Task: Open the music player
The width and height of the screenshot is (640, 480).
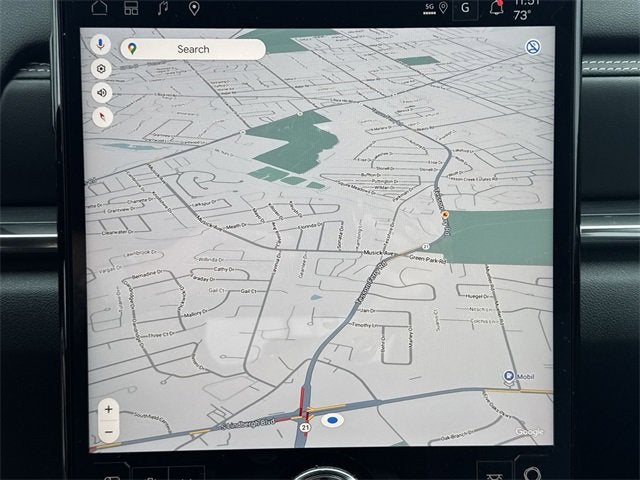Action: click(163, 8)
